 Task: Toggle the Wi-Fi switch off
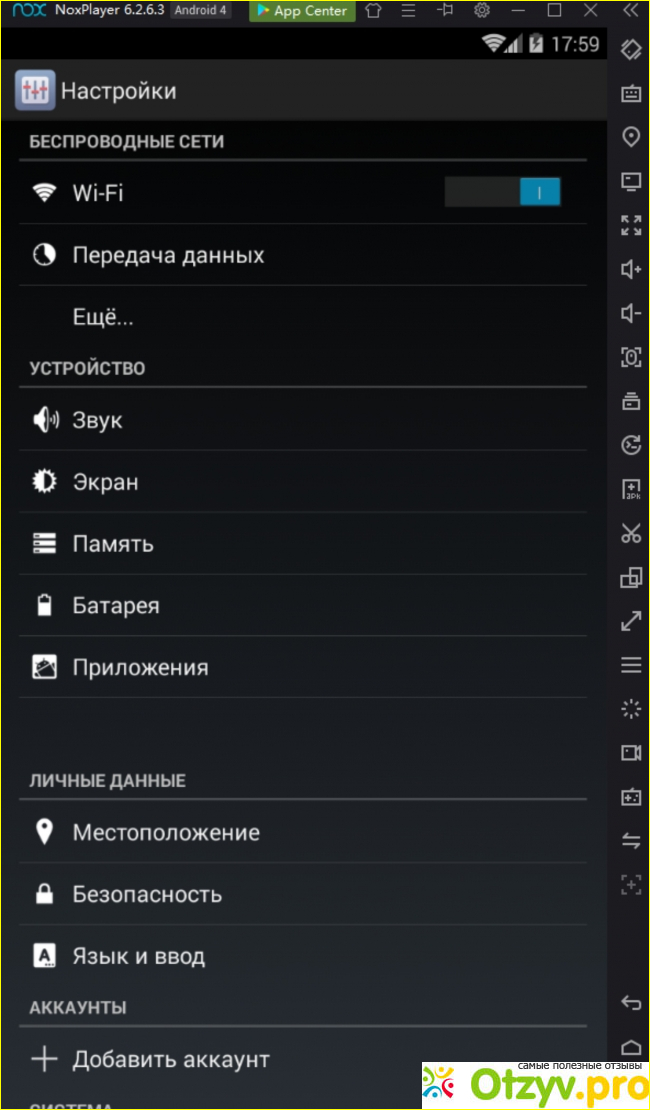click(x=502, y=193)
